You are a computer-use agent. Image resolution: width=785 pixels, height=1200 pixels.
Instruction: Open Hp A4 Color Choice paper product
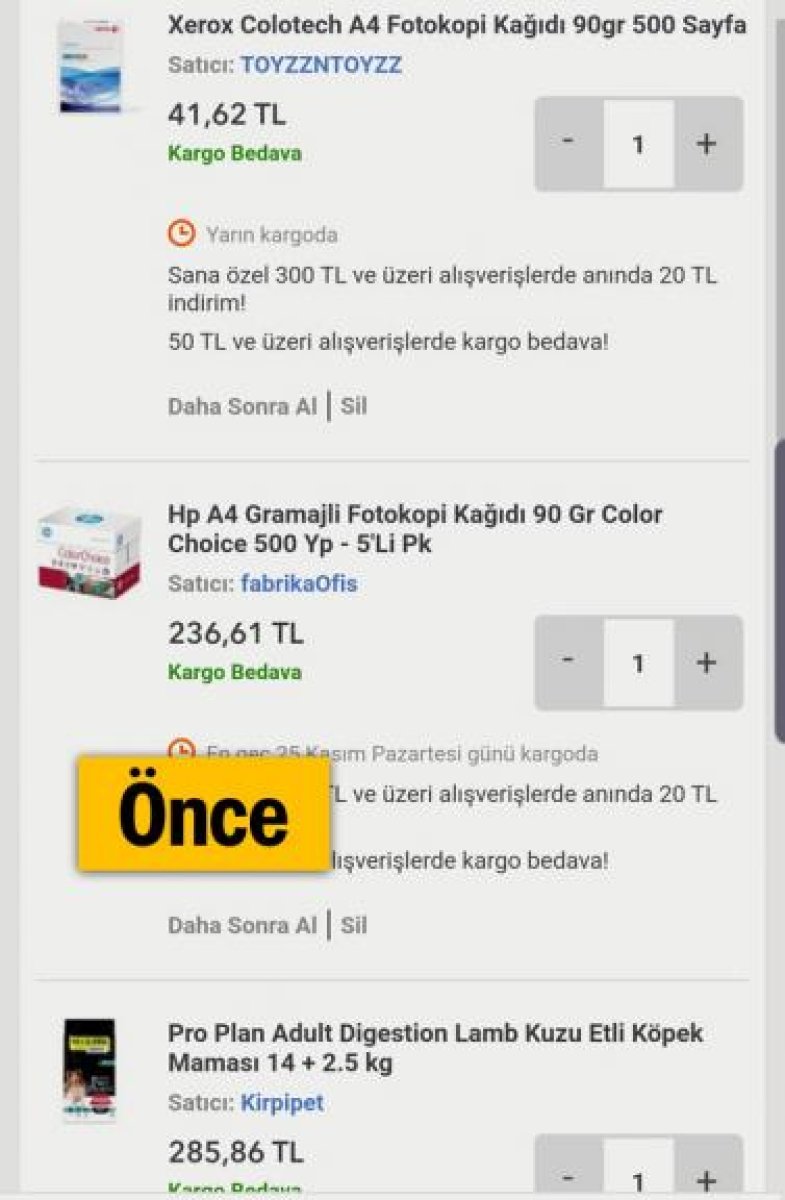(415, 529)
